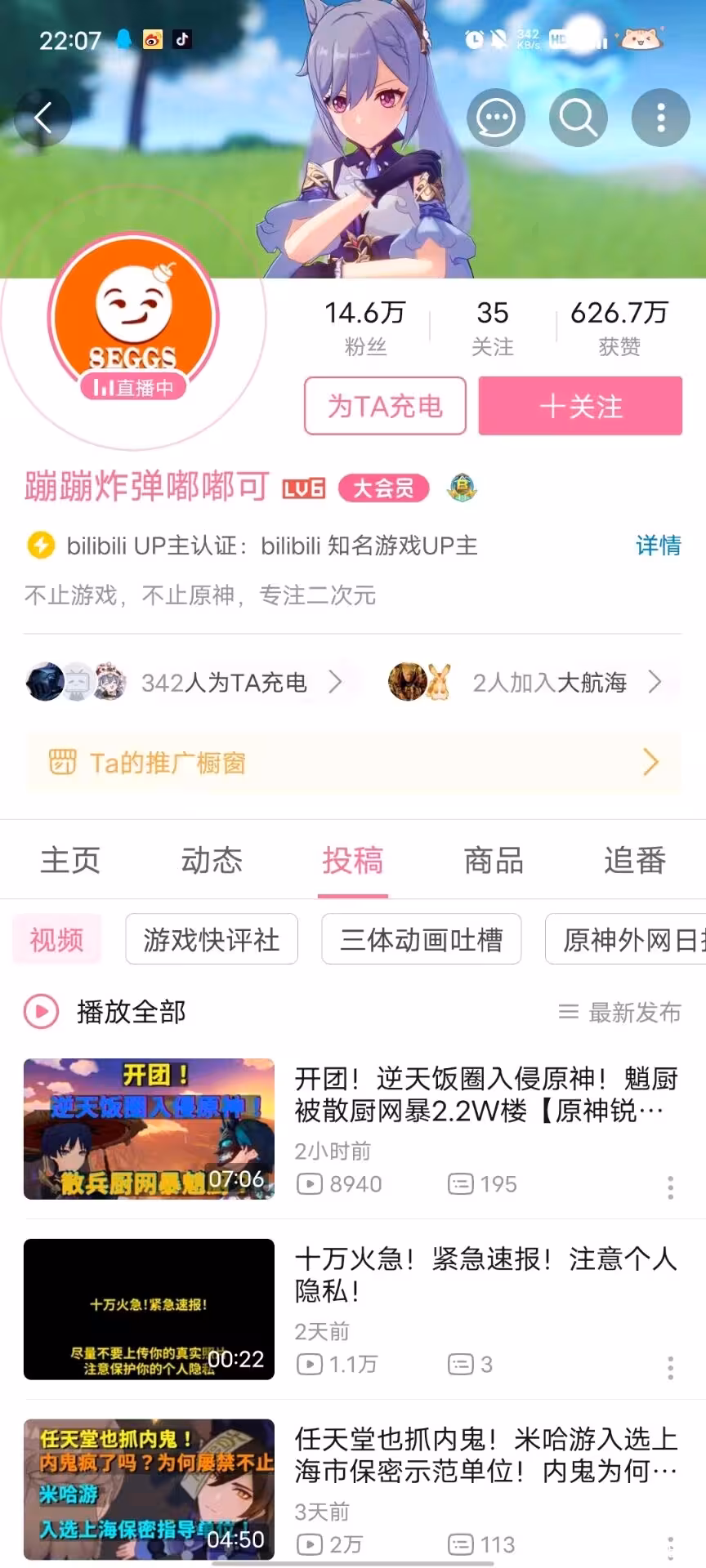706x1568 pixels.
Task: Go back using the arrow icon
Action: click(x=43, y=118)
